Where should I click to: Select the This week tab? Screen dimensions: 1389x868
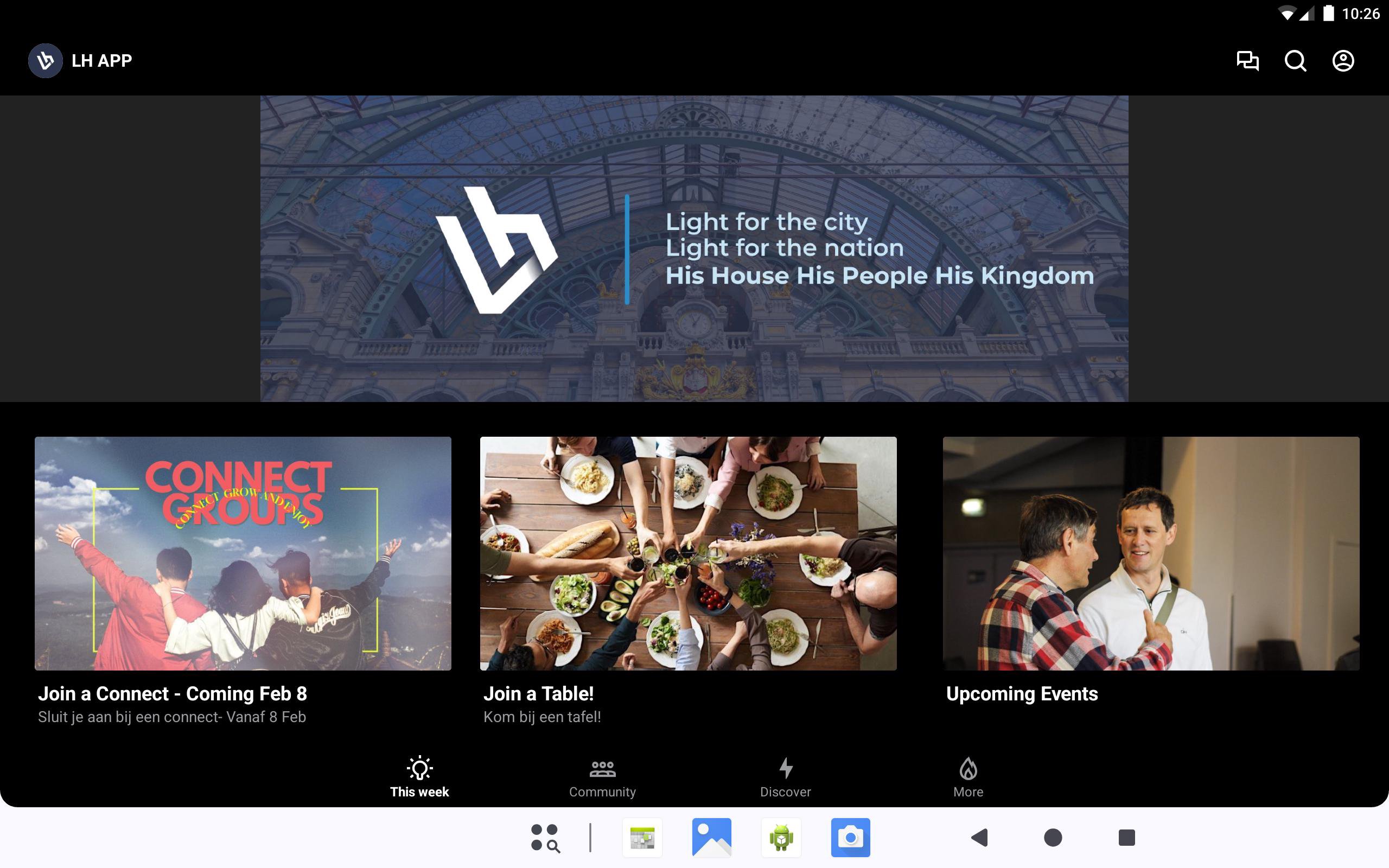coord(419,777)
